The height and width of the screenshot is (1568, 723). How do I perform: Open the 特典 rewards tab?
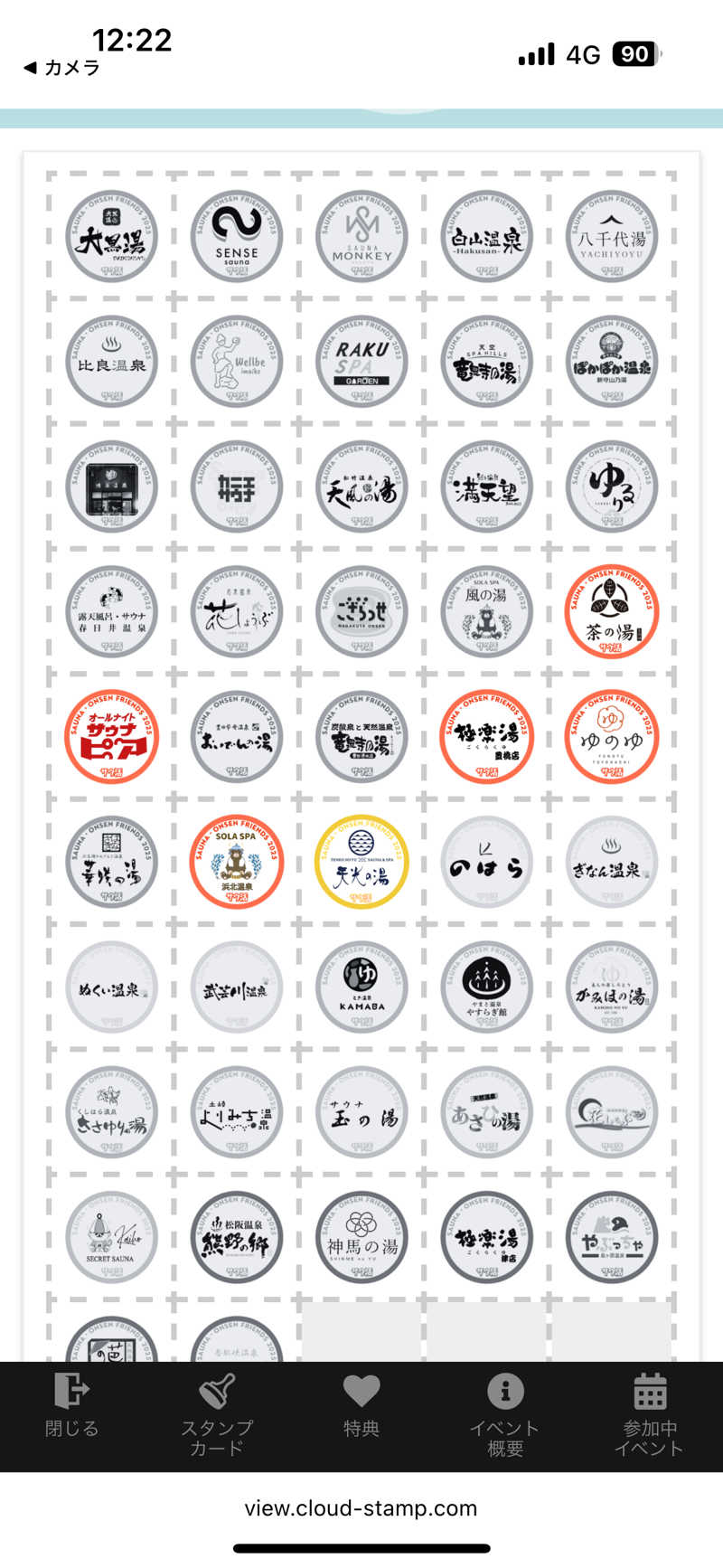point(361,1406)
